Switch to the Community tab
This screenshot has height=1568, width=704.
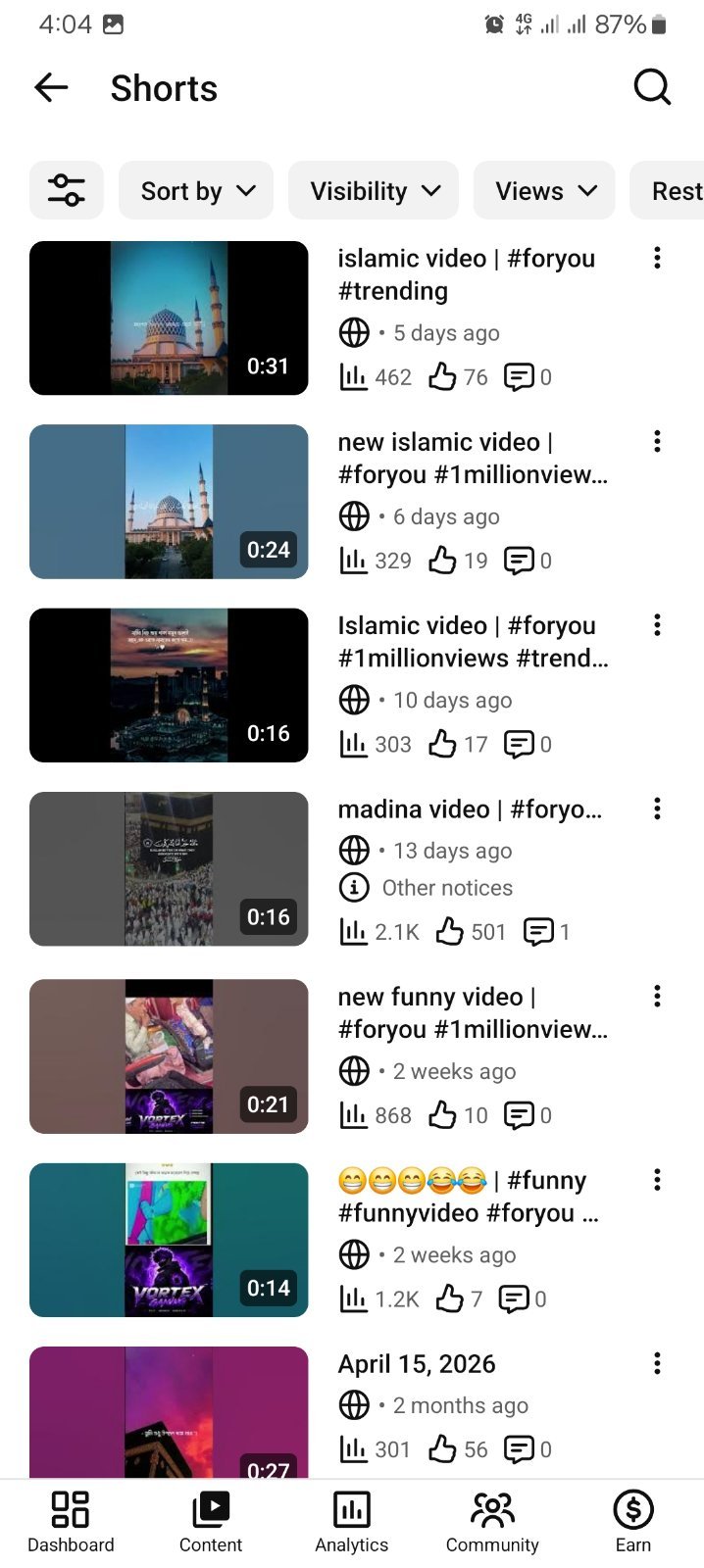(x=492, y=1523)
